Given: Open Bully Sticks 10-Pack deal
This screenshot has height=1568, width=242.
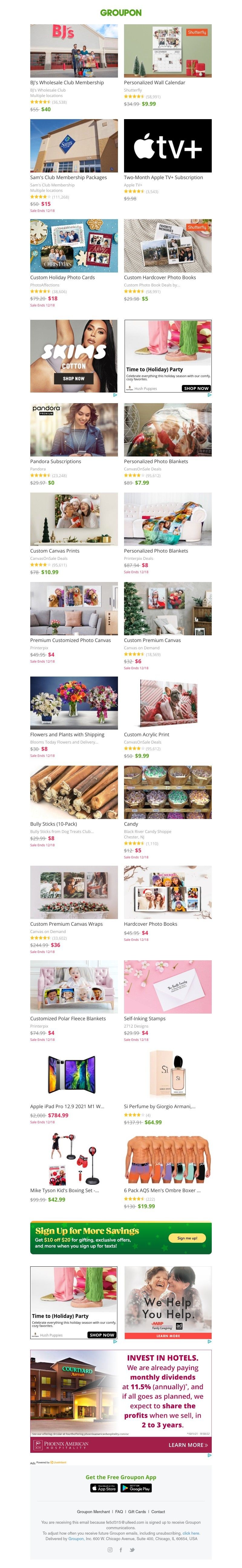Looking at the screenshot, I should [x=74, y=793].
